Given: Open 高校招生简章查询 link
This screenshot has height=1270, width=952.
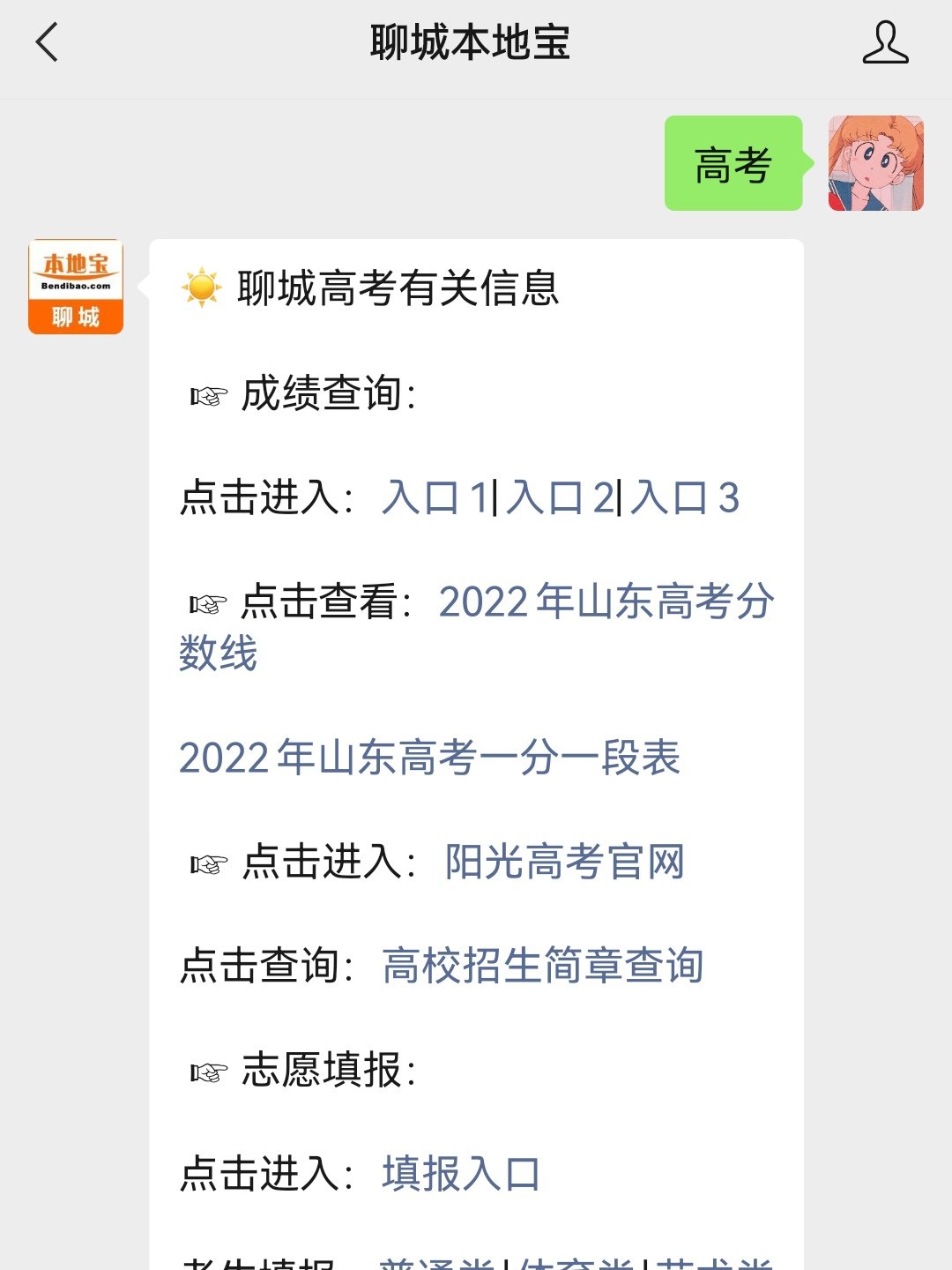Looking at the screenshot, I should tap(542, 966).
